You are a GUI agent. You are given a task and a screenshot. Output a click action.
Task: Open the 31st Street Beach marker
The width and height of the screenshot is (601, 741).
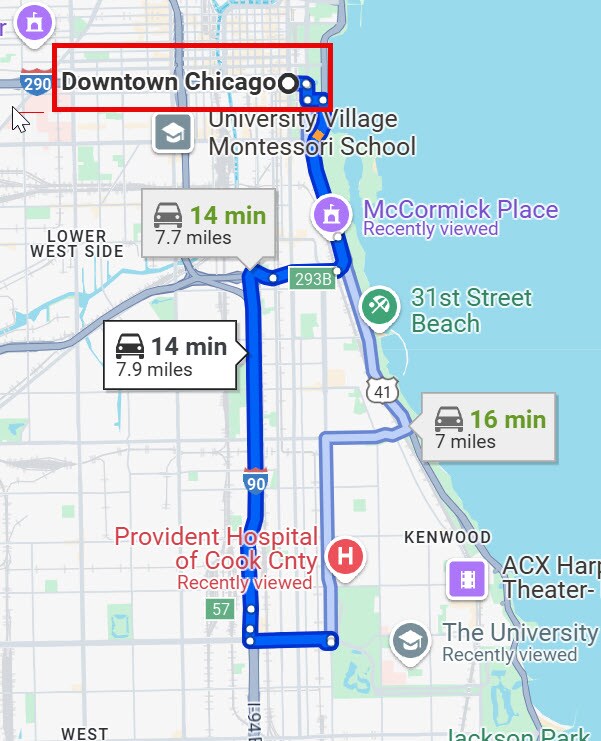(380, 304)
